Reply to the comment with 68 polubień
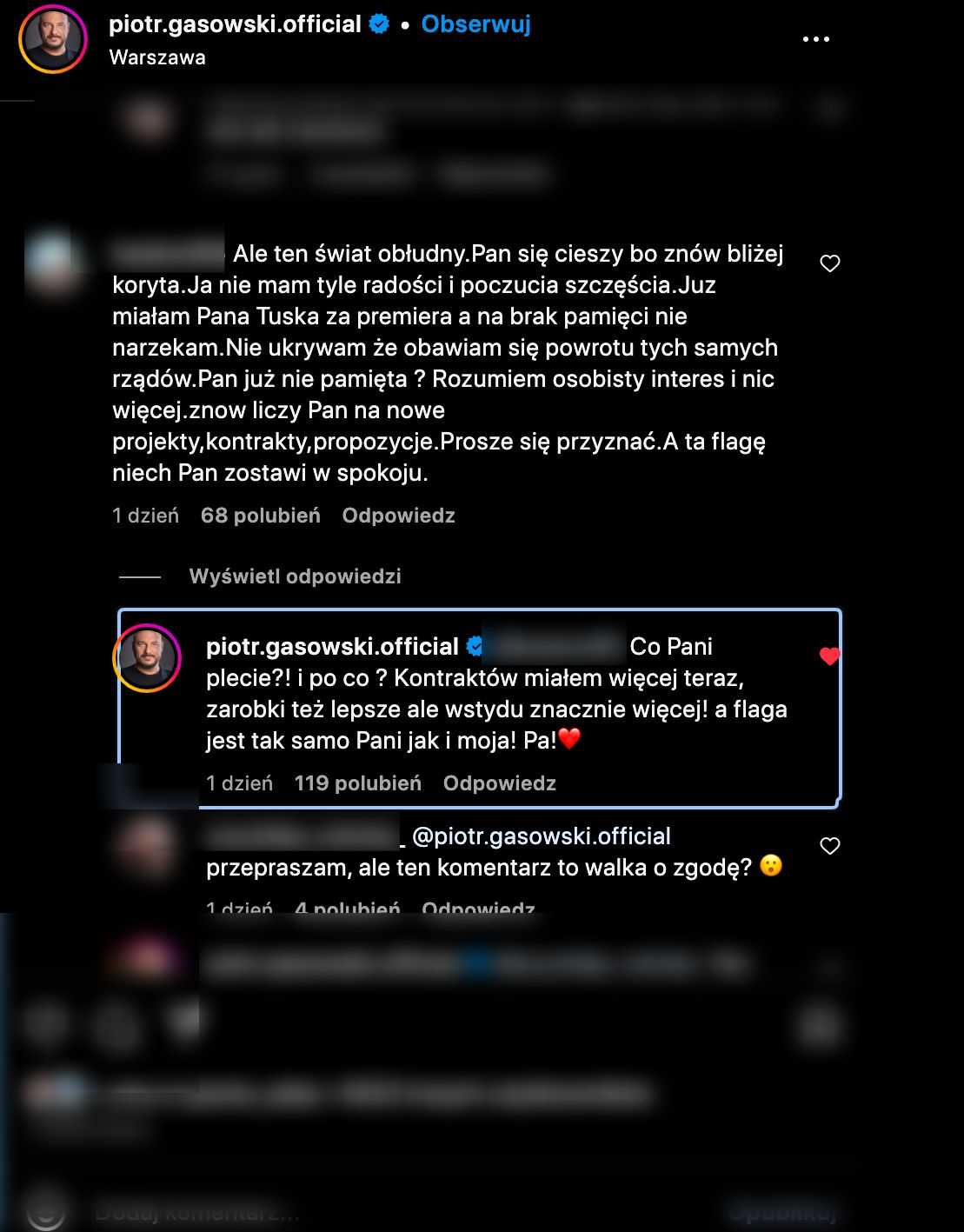 pyautogui.click(x=398, y=516)
